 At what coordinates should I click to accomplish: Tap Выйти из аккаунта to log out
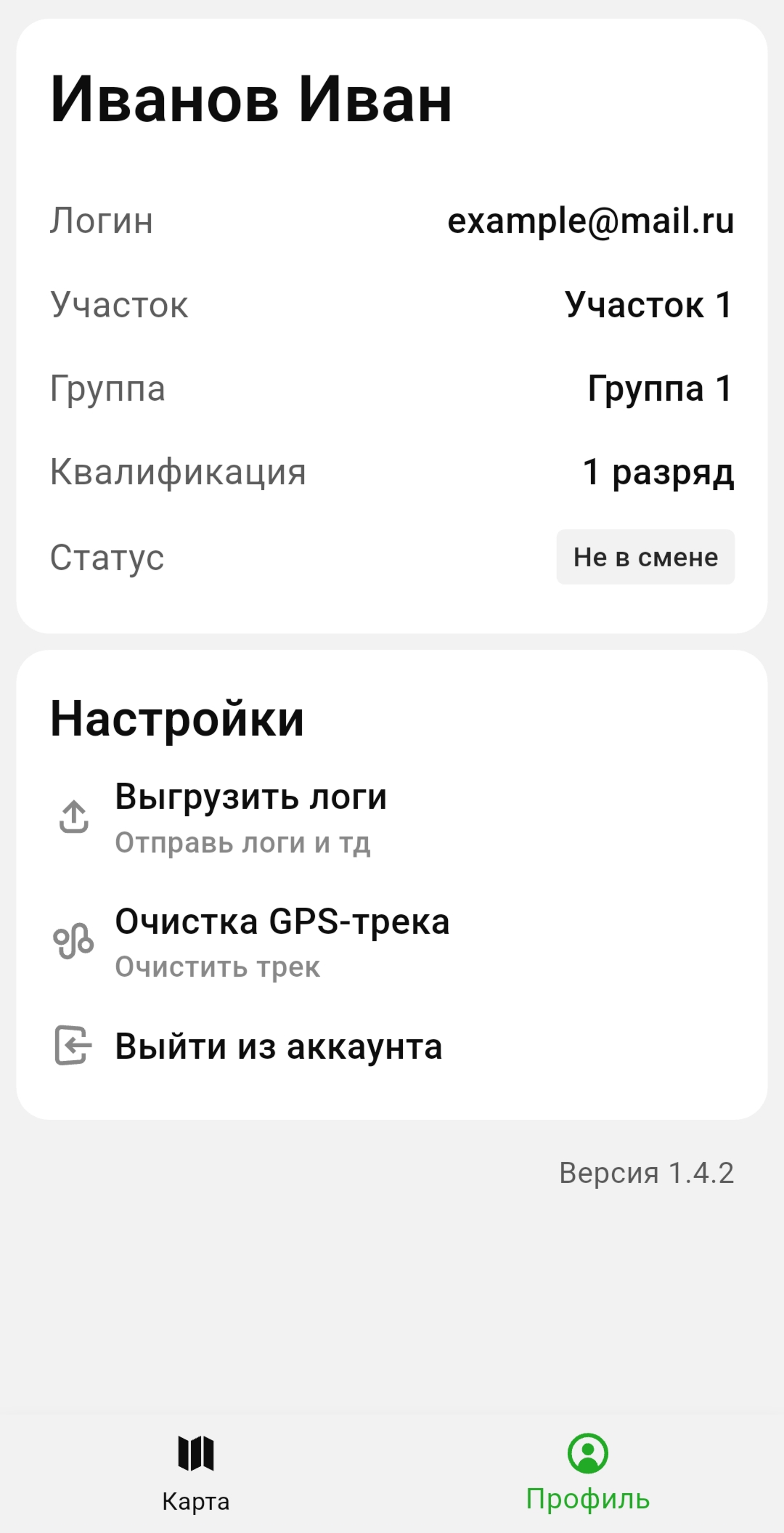tap(278, 1046)
